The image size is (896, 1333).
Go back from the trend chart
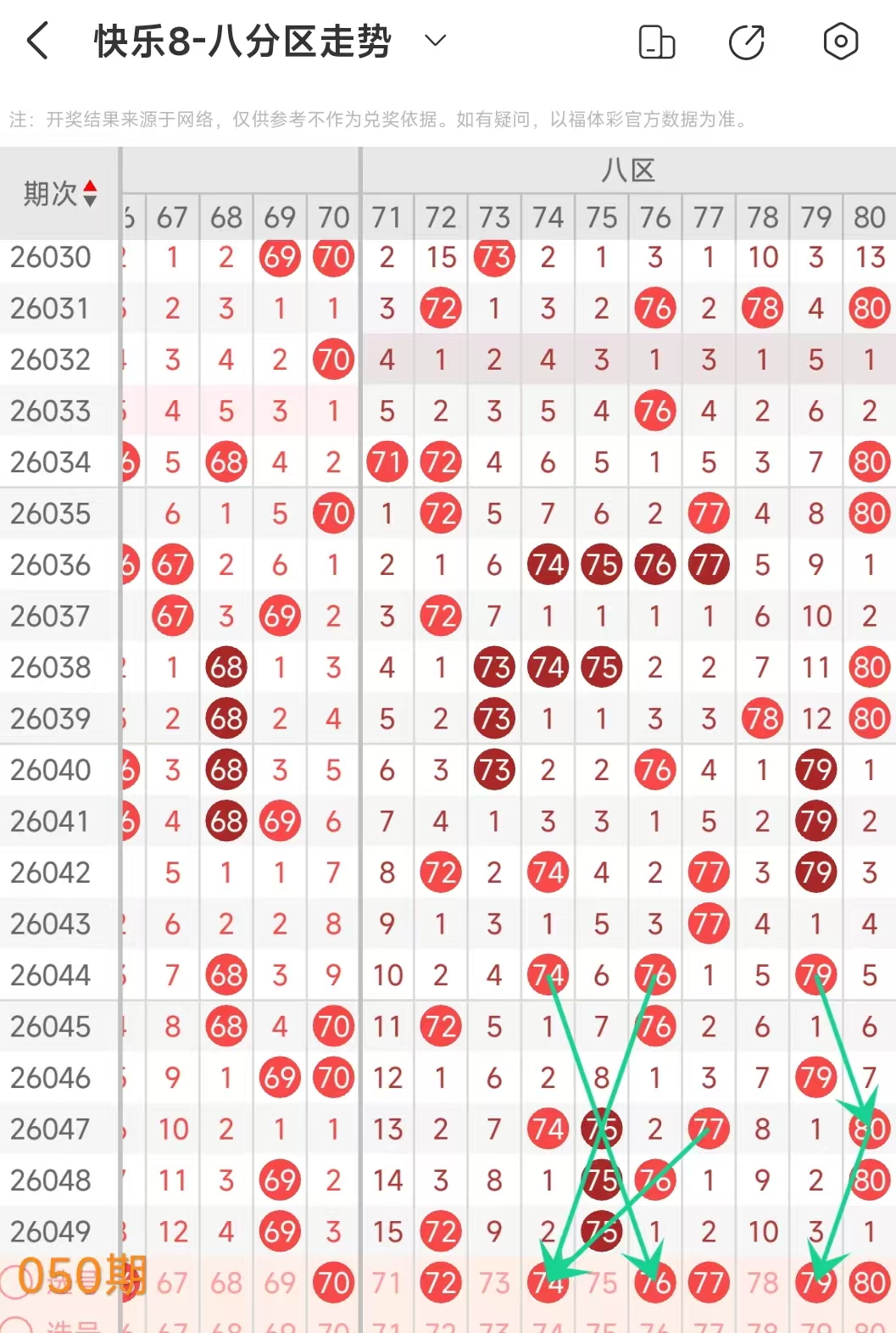(38, 41)
